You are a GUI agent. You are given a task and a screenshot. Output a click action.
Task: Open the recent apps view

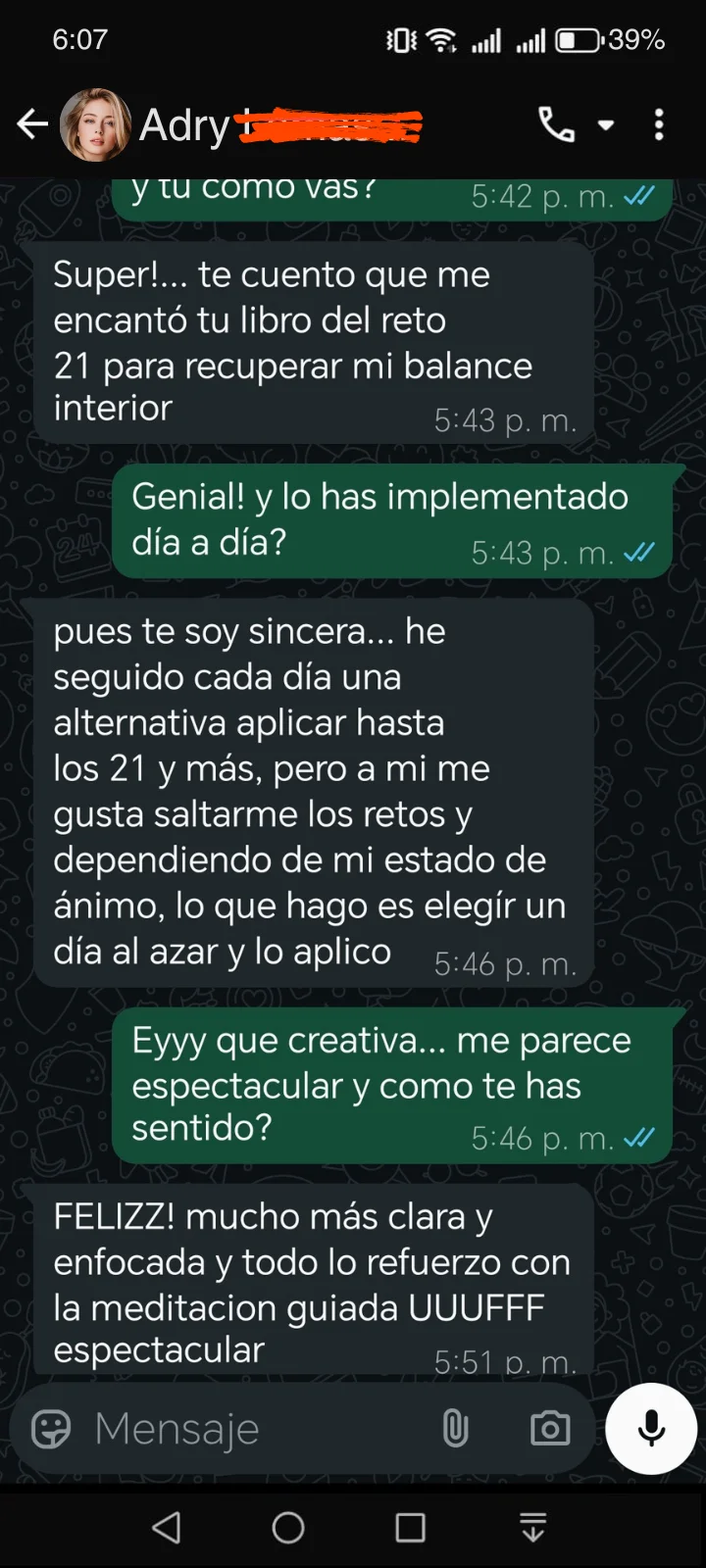(410, 1527)
